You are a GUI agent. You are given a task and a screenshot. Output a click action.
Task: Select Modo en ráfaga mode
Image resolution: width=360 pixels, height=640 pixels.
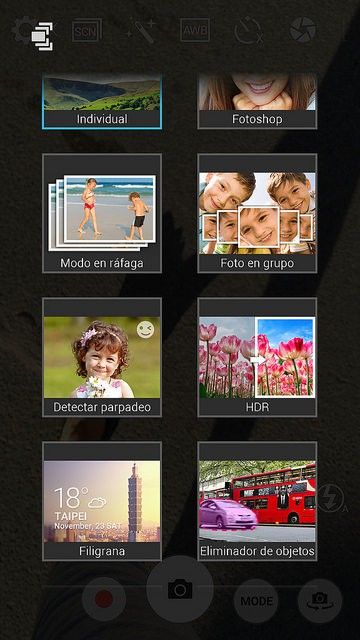point(102,213)
